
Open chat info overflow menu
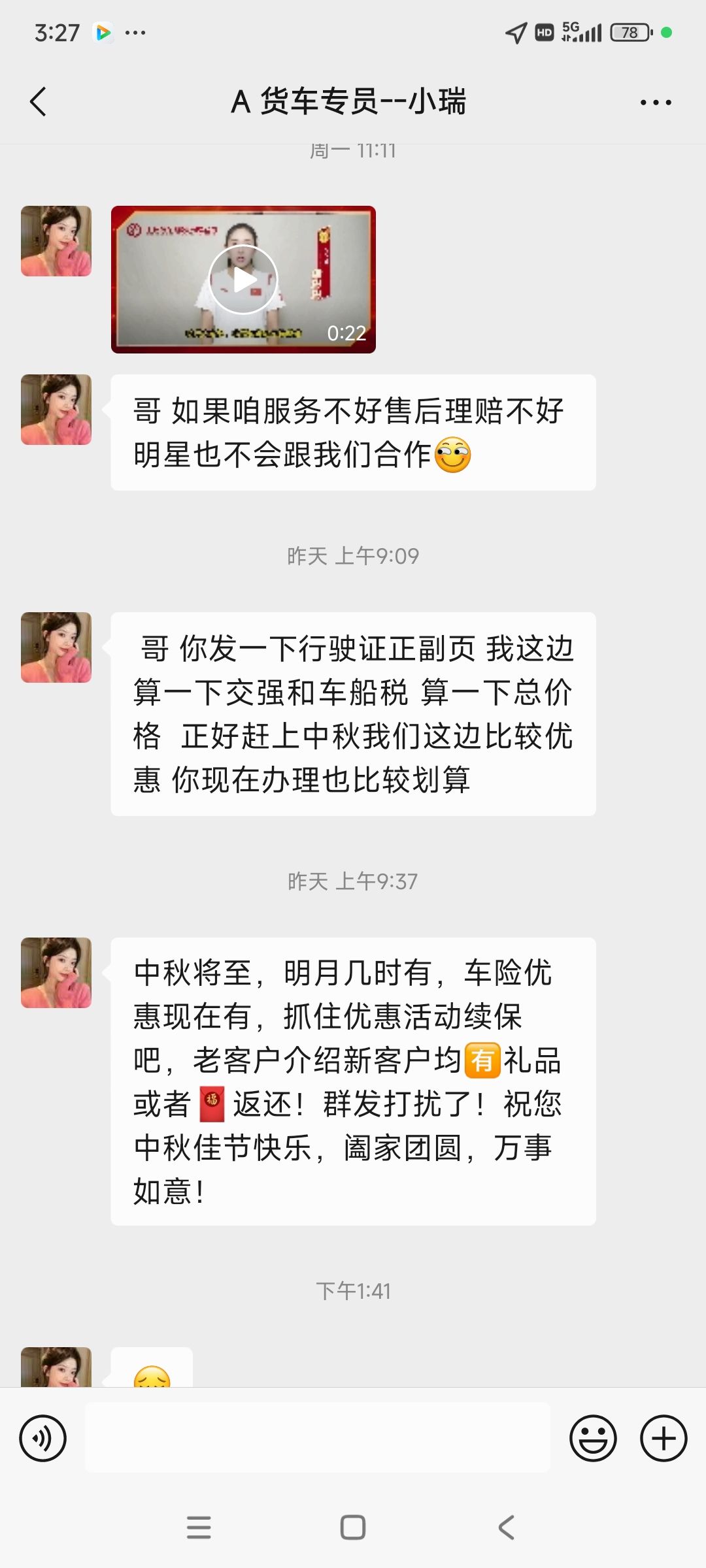click(656, 103)
